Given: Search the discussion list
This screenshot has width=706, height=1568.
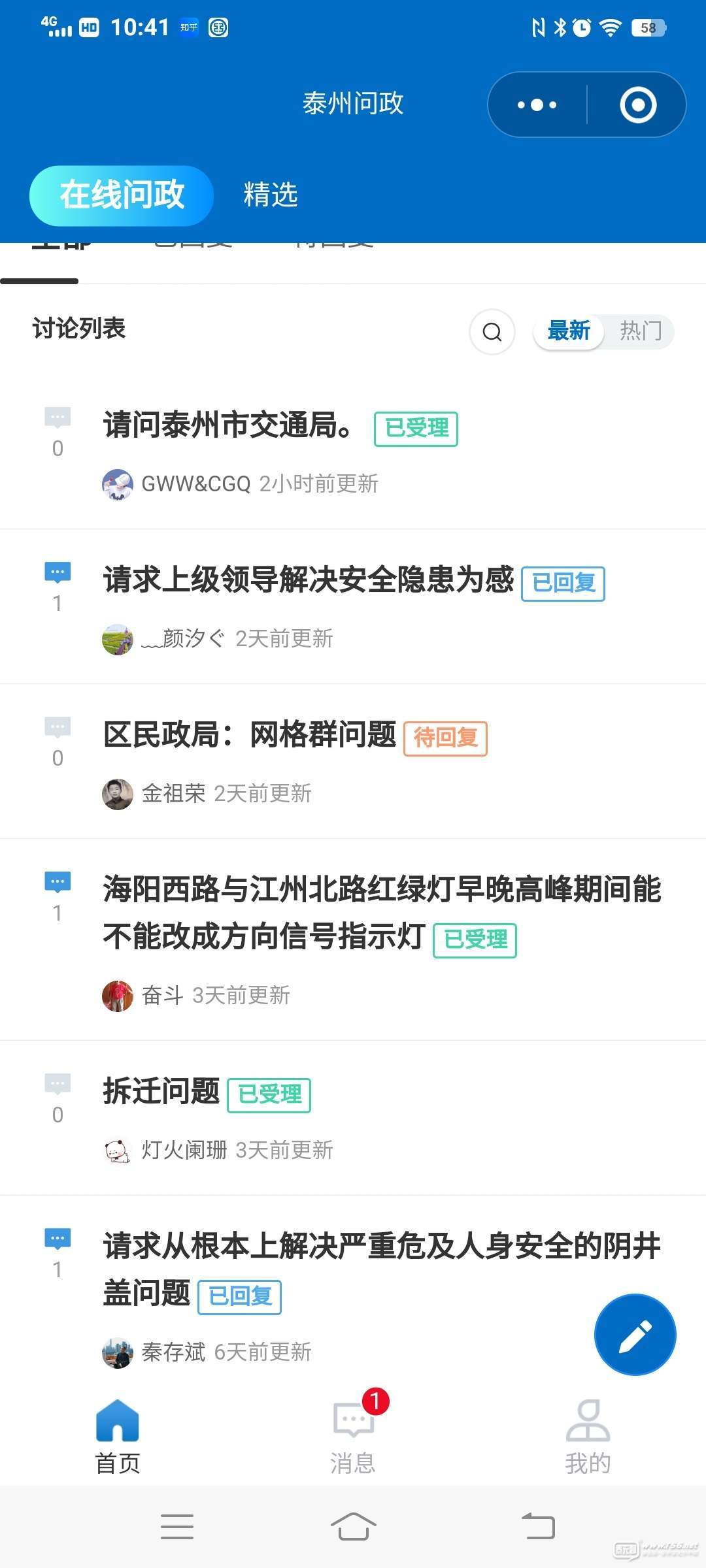Looking at the screenshot, I should 492,332.
